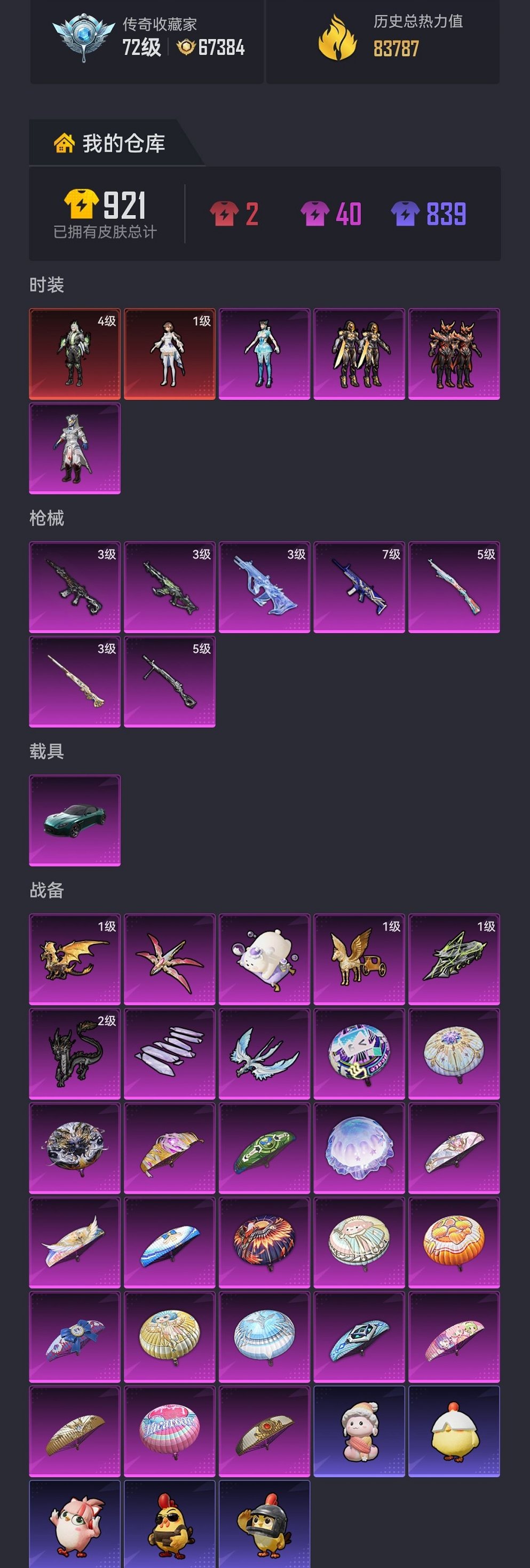Open the black dragon level 2 item

pyautogui.click(x=75, y=1054)
